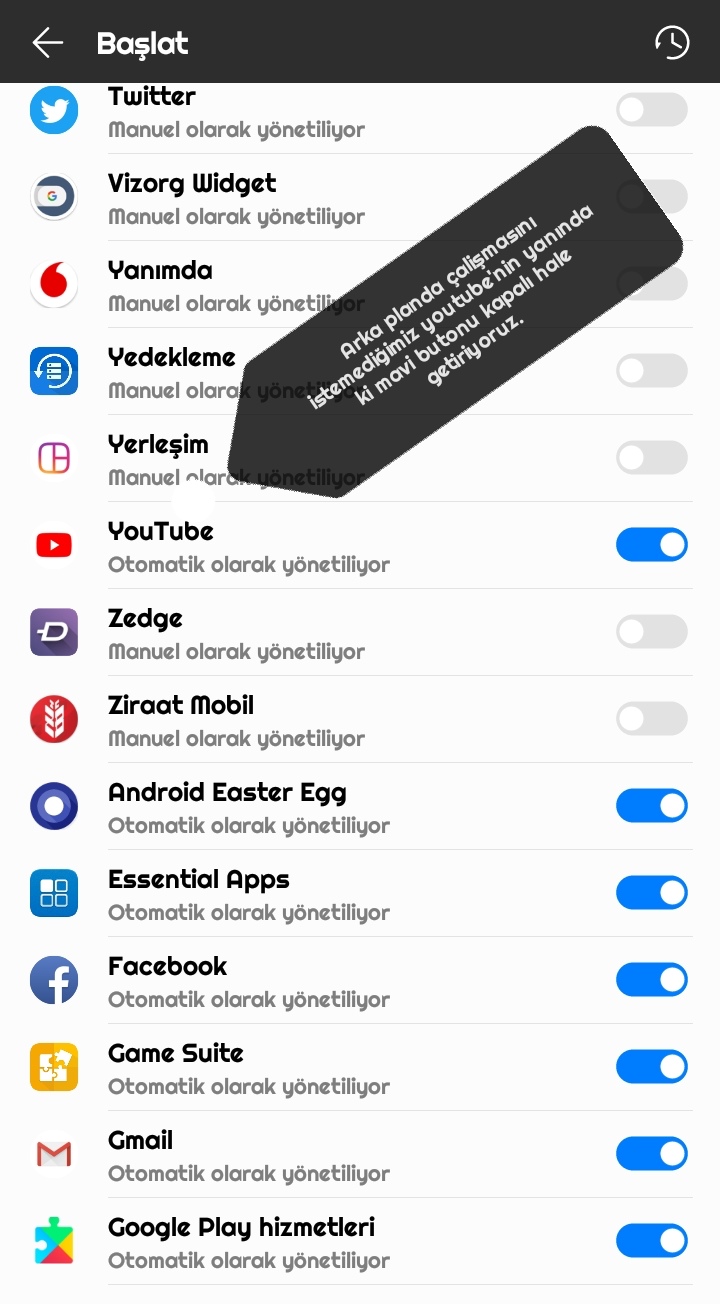Disable the Android Easter Egg toggle
Image resolution: width=720 pixels, height=1304 pixels.
click(651, 806)
